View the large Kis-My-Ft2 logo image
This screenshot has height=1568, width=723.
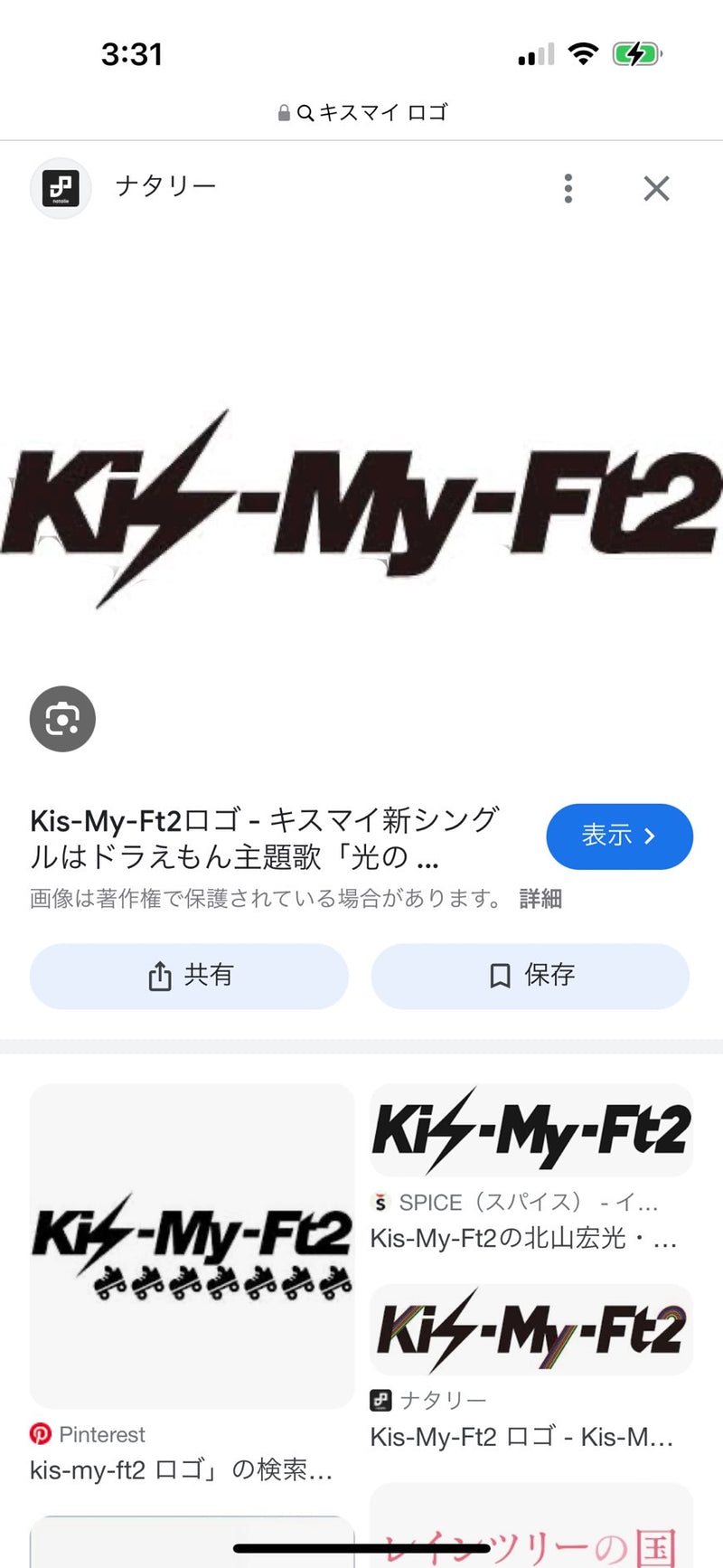point(361,505)
